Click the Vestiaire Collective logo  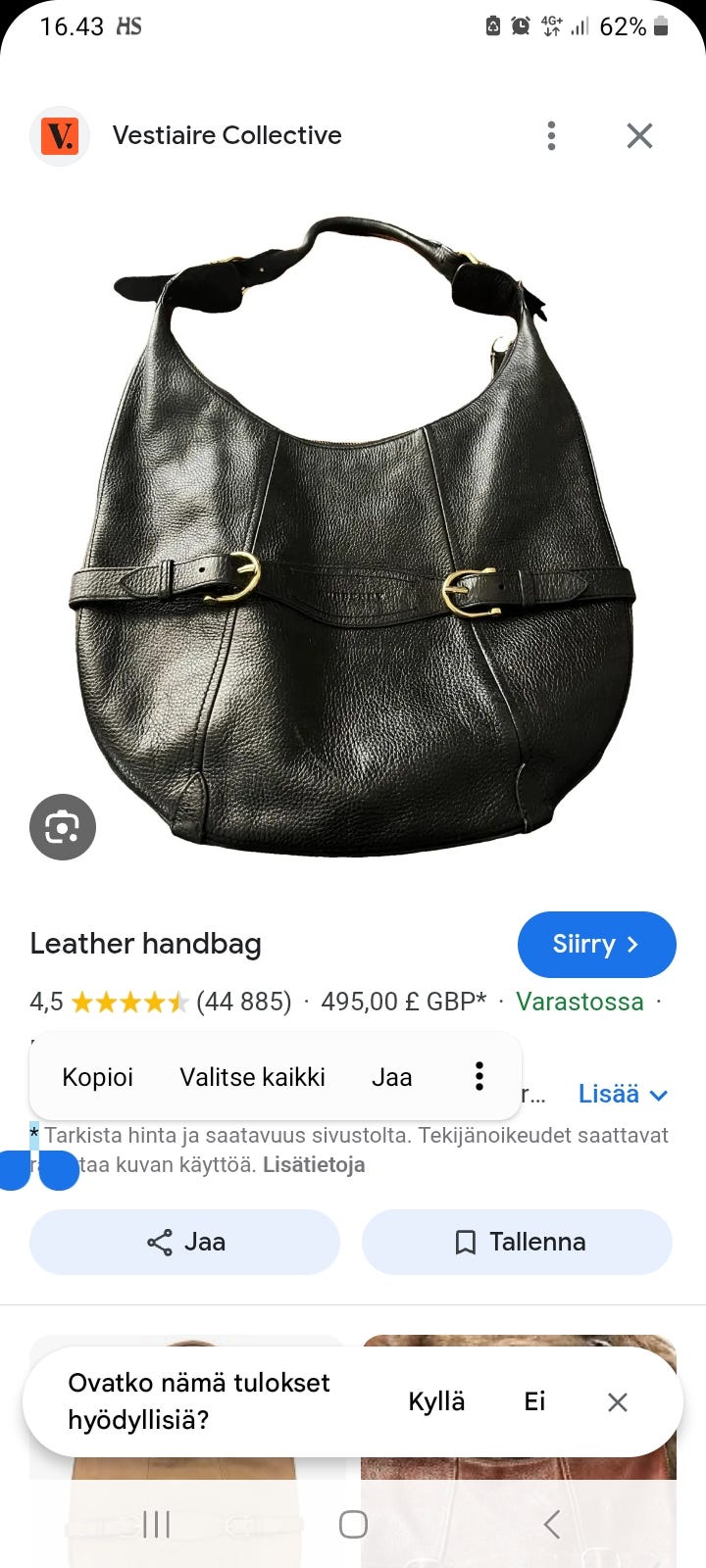click(x=59, y=136)
